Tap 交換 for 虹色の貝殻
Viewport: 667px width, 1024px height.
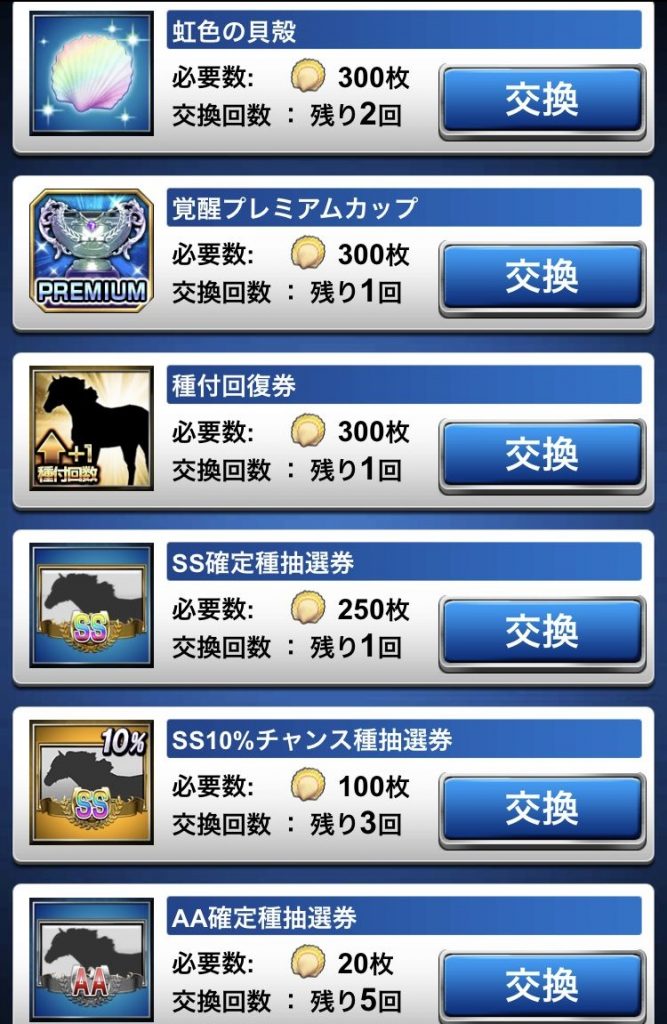click(x=542, y=100)
